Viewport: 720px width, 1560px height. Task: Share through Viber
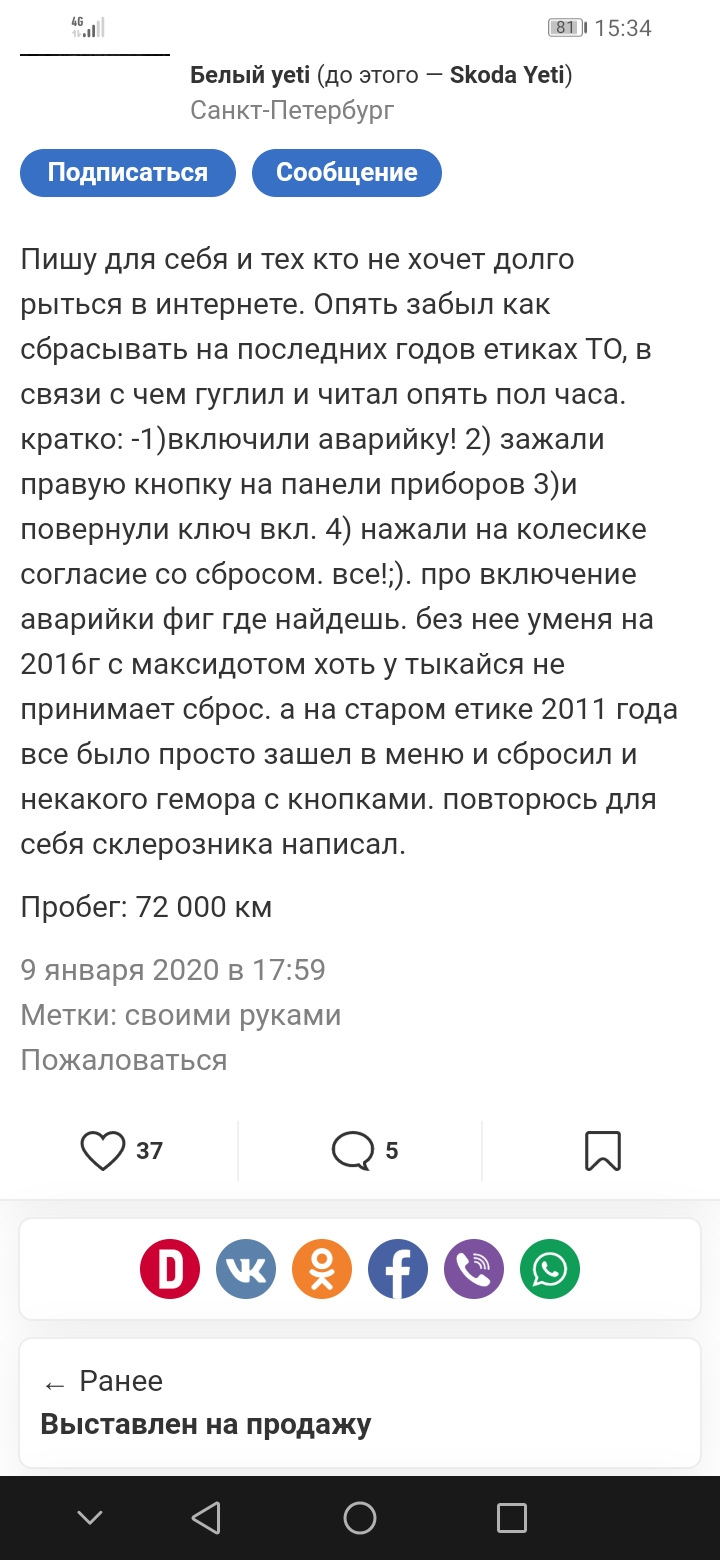pyautogui.click(x=474, y=1269)
